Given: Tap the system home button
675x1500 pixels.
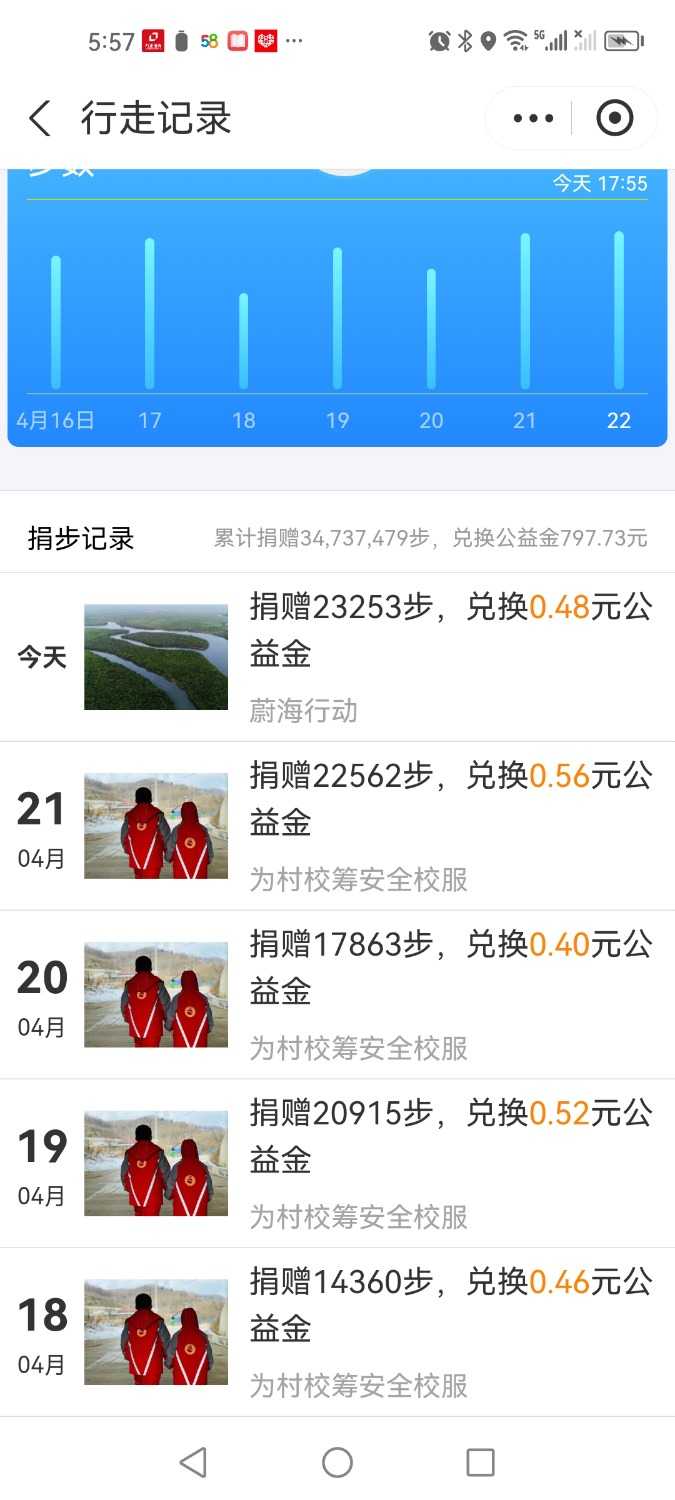Looking at the screenshot, I should tap(337, 1463).
